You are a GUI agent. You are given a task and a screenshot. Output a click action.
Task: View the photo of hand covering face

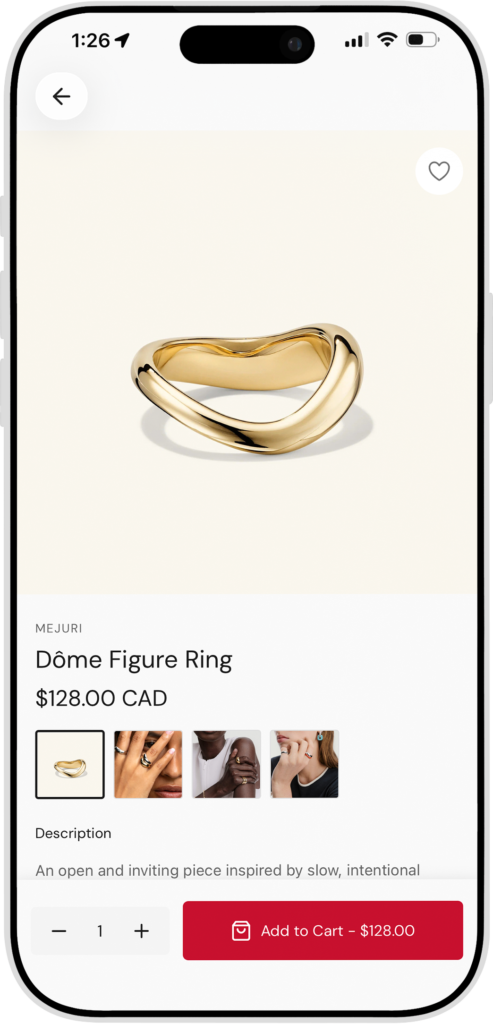pyautogui.click(x=148, y=764)
